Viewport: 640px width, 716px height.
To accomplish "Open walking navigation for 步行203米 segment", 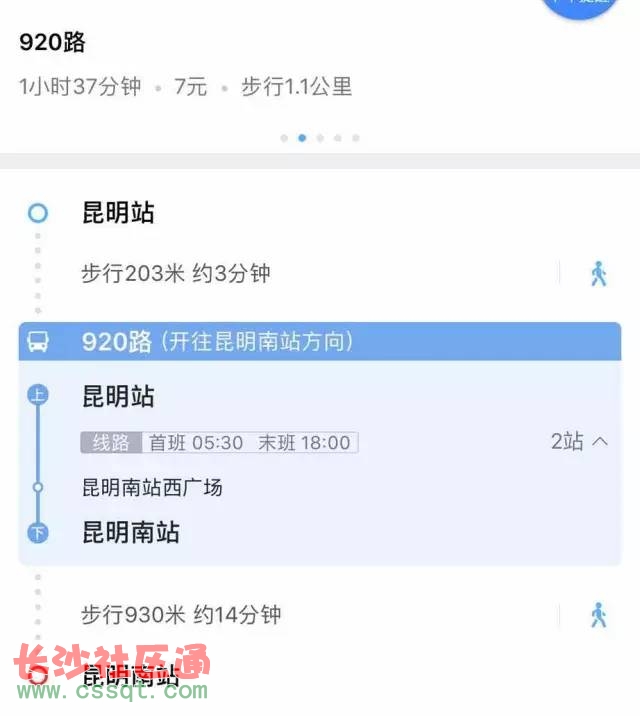I will pos(598,273).
